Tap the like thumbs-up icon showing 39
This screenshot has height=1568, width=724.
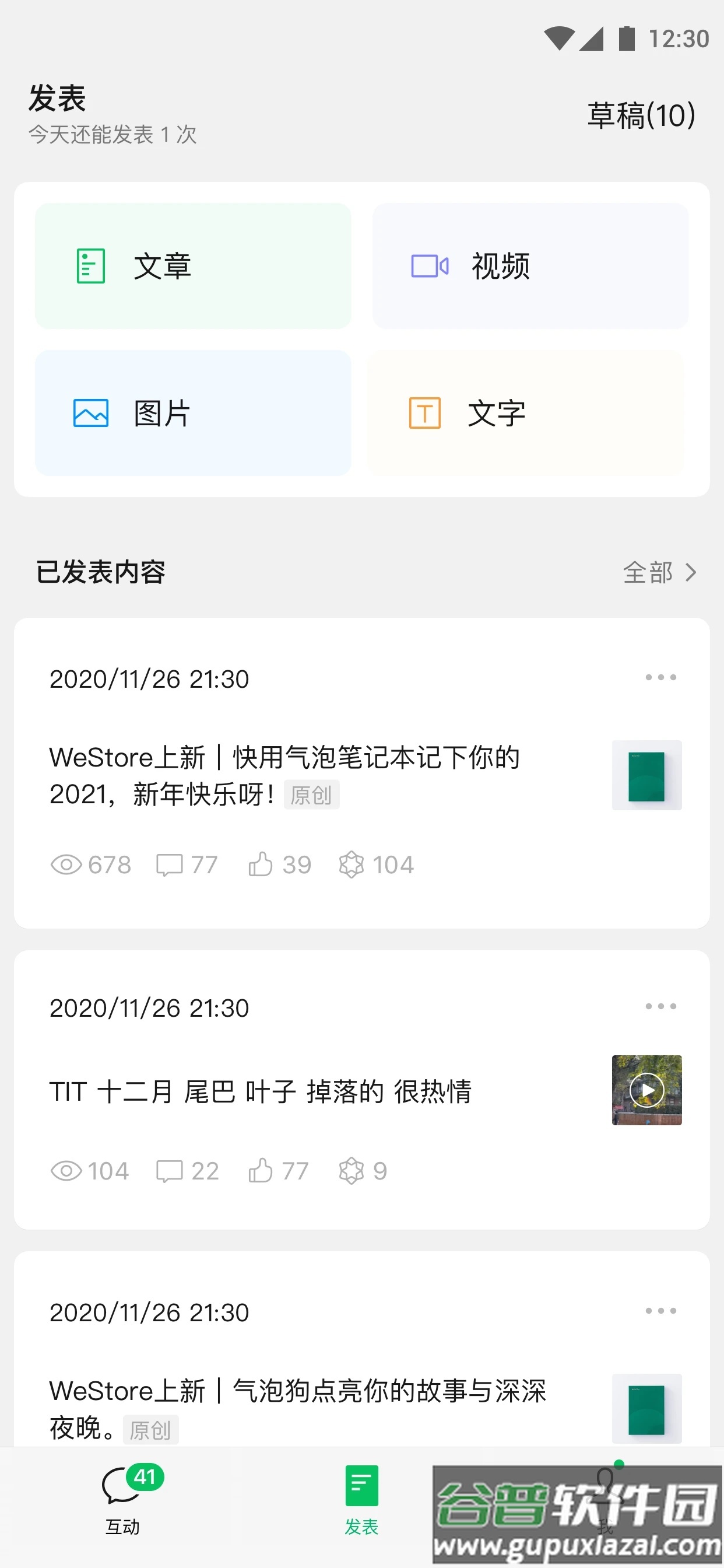[262, 864]
